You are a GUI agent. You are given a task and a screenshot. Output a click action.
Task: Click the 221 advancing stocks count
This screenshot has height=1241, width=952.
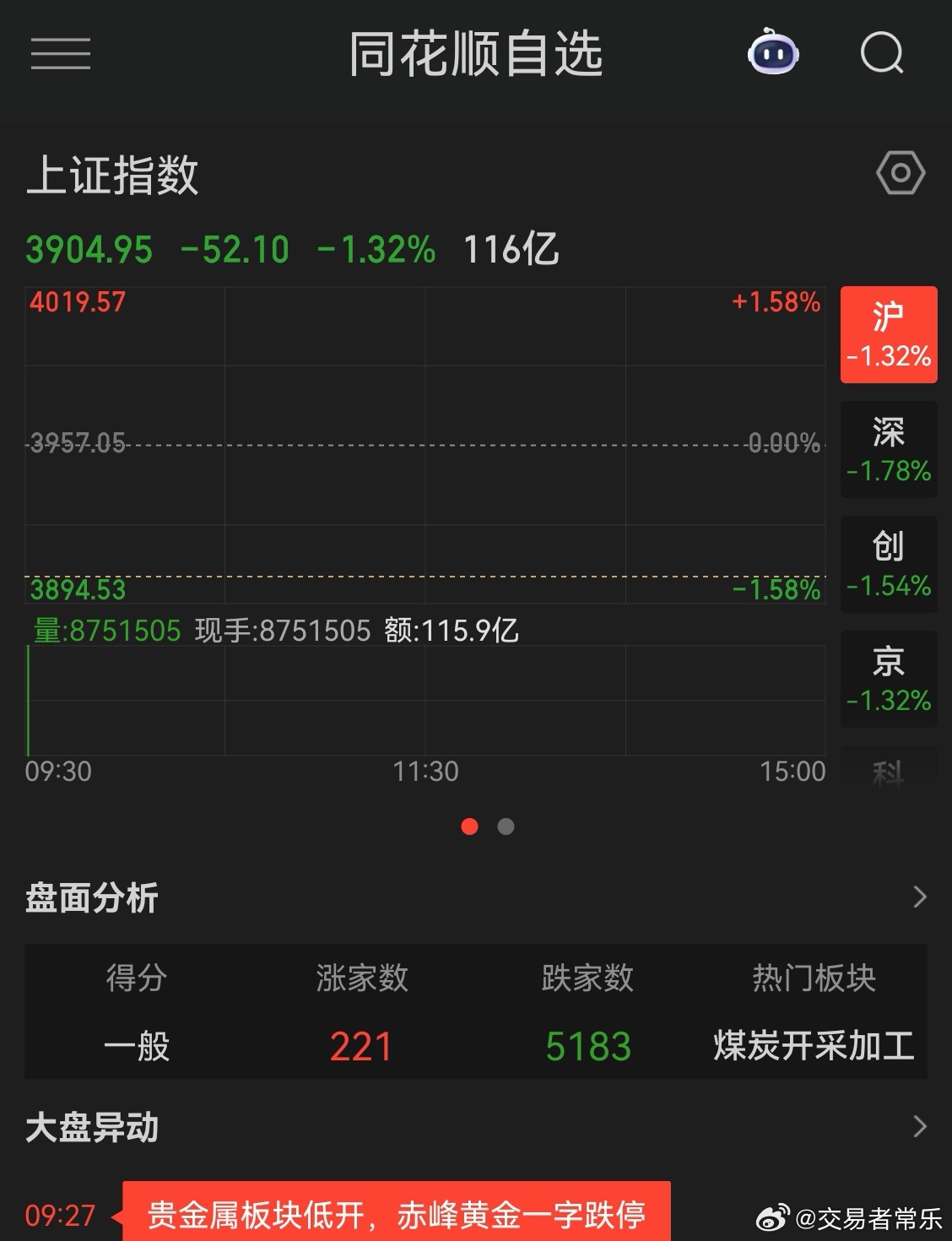tap(360, 1047)
